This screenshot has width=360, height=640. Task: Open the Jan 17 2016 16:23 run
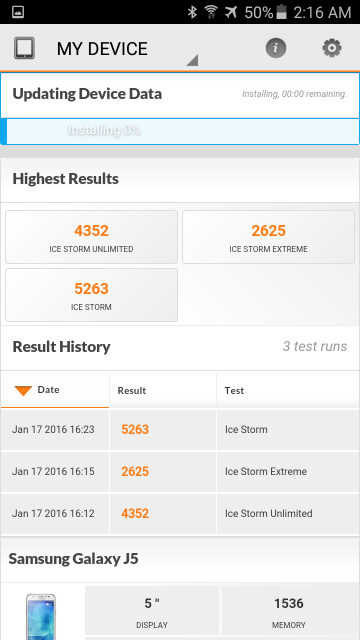point(180,430)
